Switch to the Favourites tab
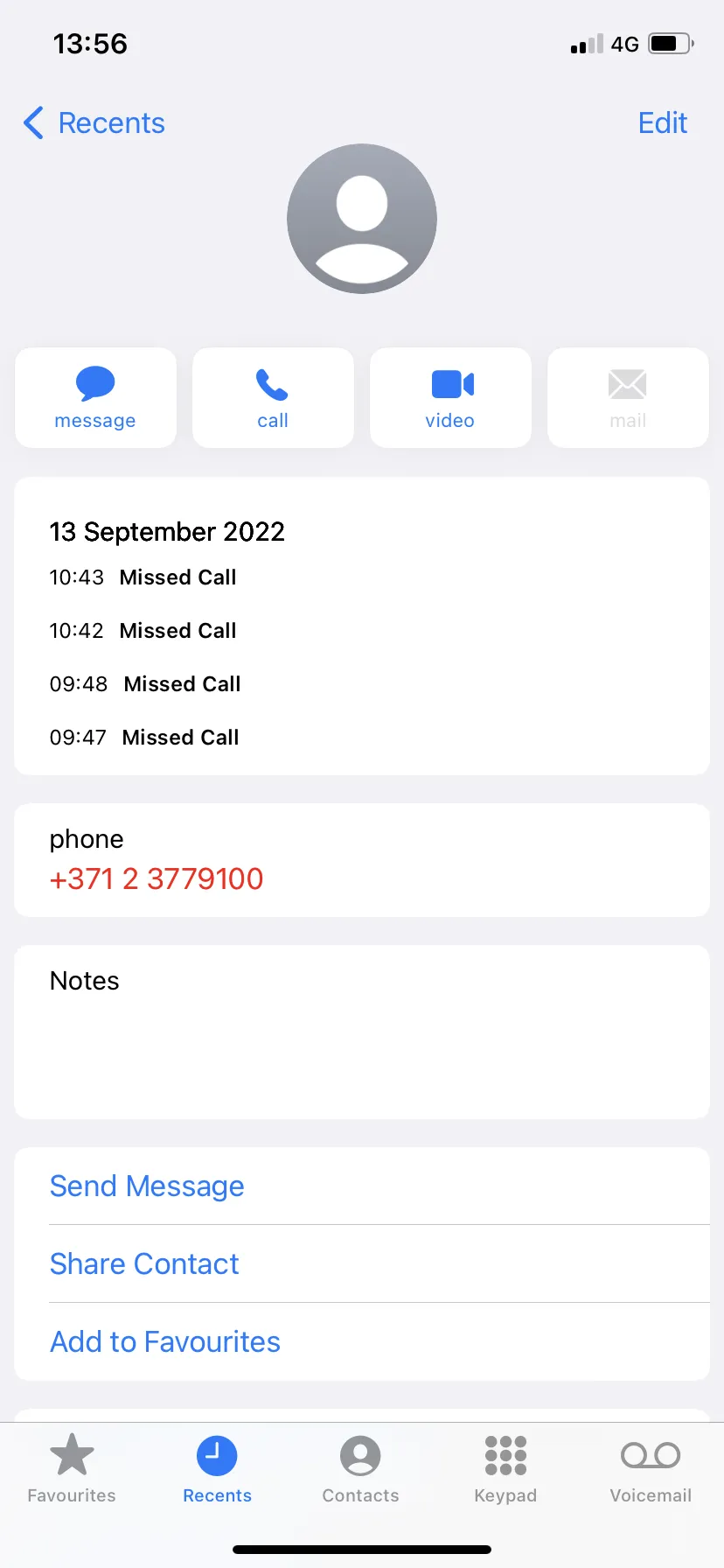724x1568 pixels. point(72,1469)
